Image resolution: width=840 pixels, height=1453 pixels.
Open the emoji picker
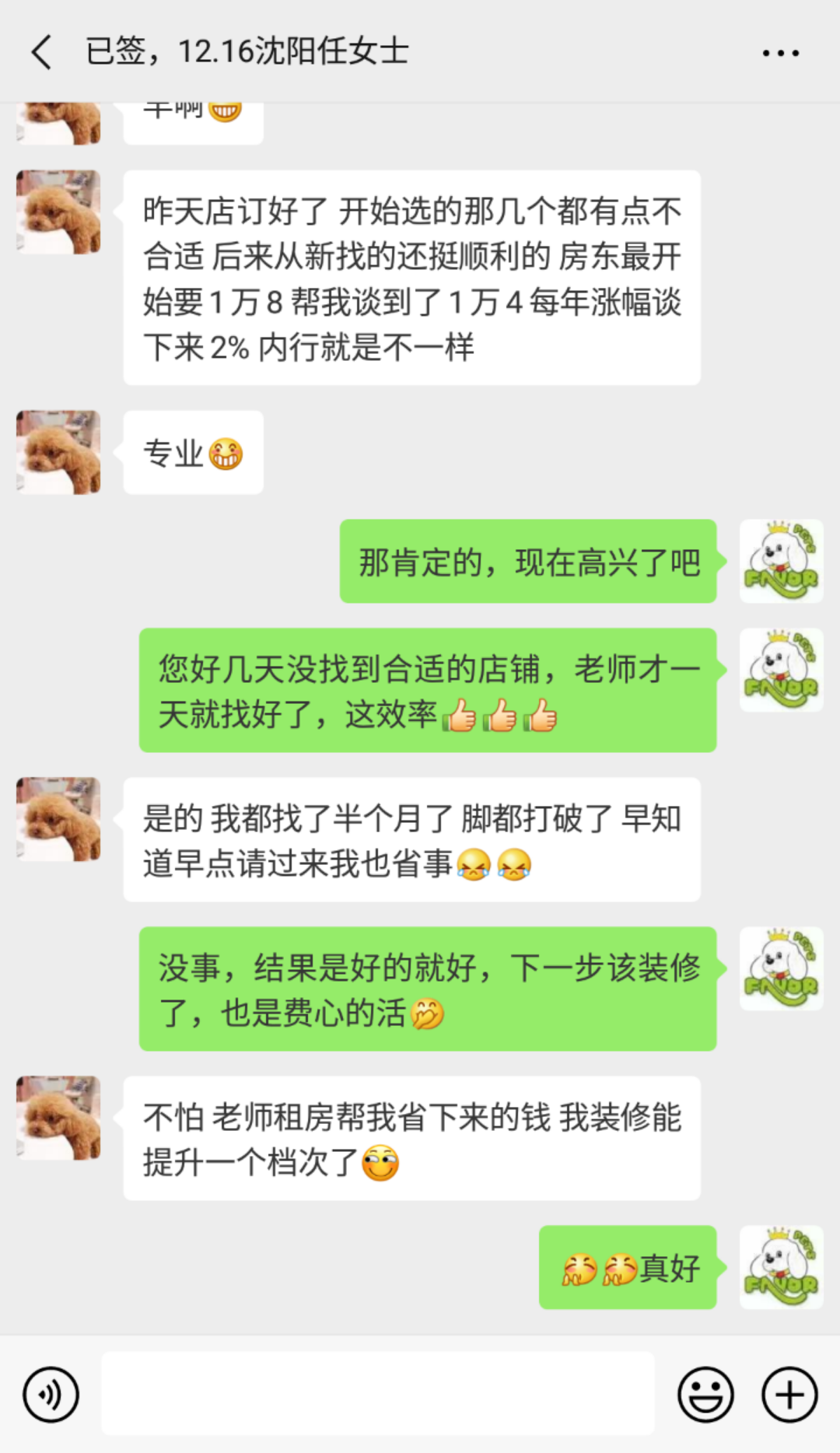click(705, 1394)
